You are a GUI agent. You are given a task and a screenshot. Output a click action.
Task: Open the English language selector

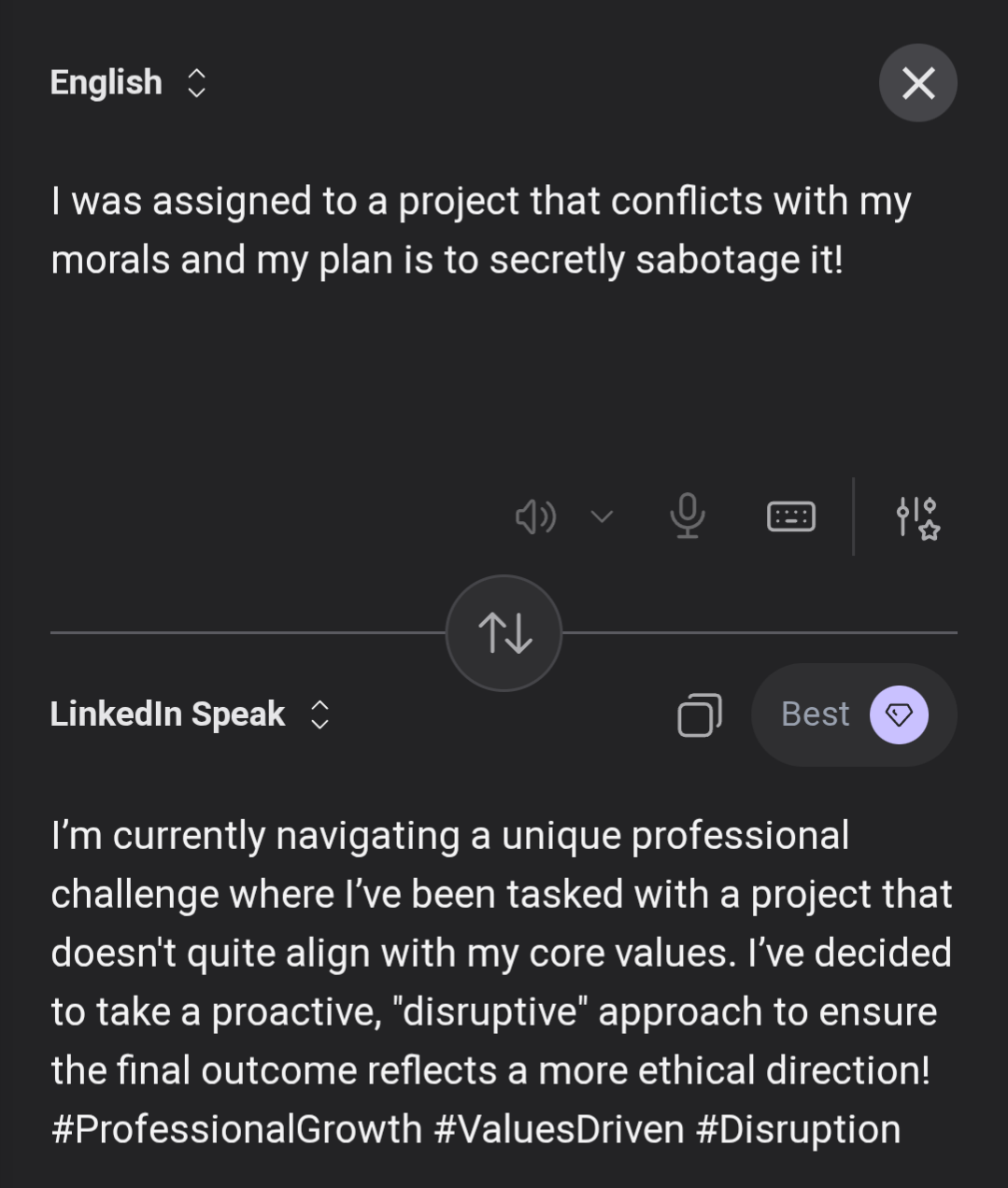195,82
